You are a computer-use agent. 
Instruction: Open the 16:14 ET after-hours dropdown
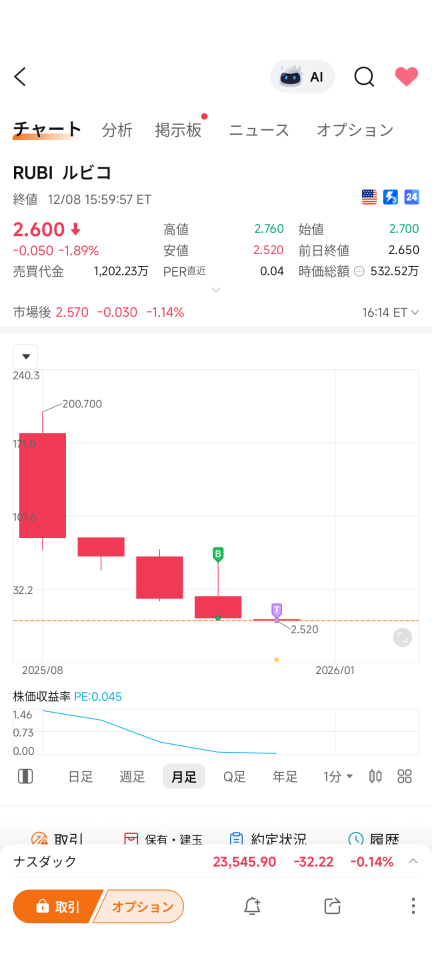390,312
